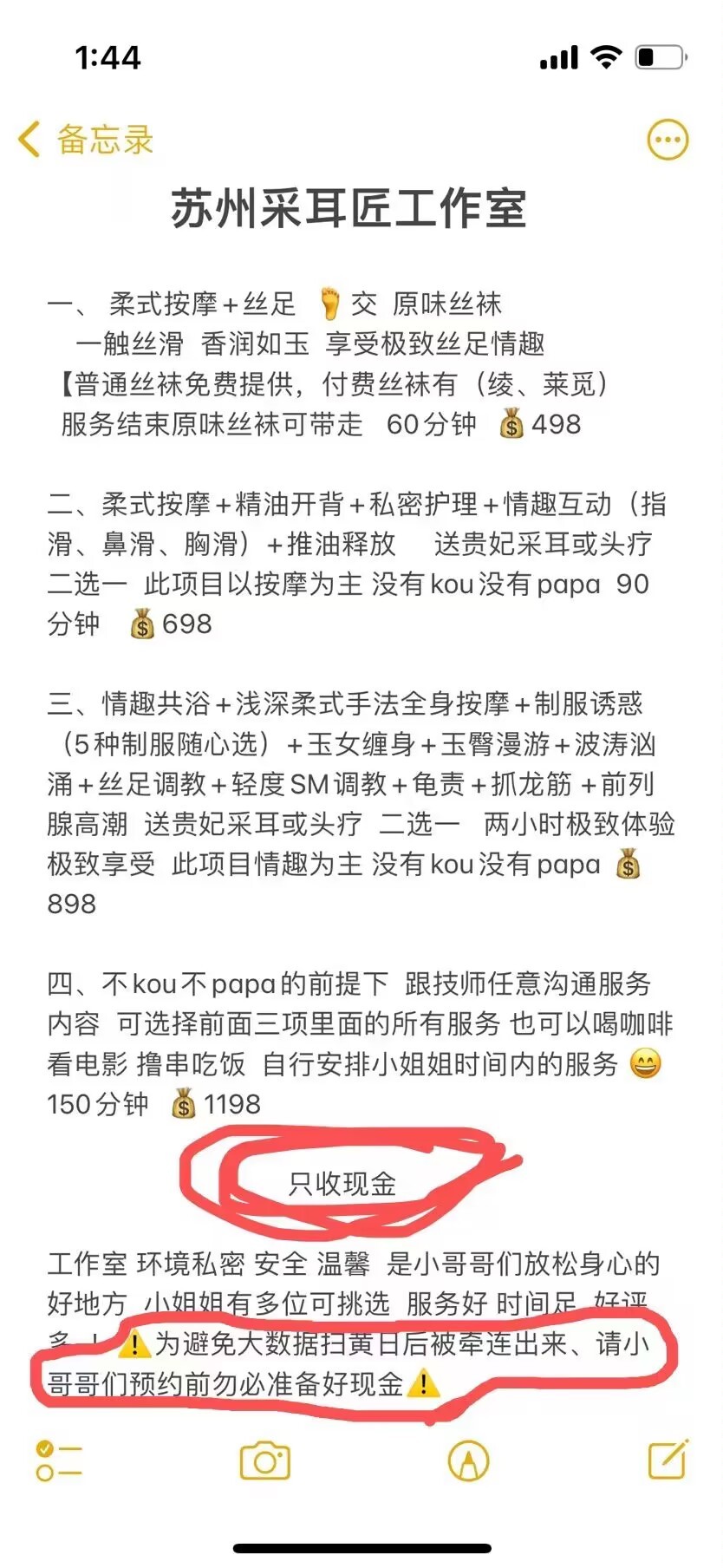The width and height of the screenshot is (723, 1568).
Task: Open the markup pen tool
Action: tap(468, 1461)
